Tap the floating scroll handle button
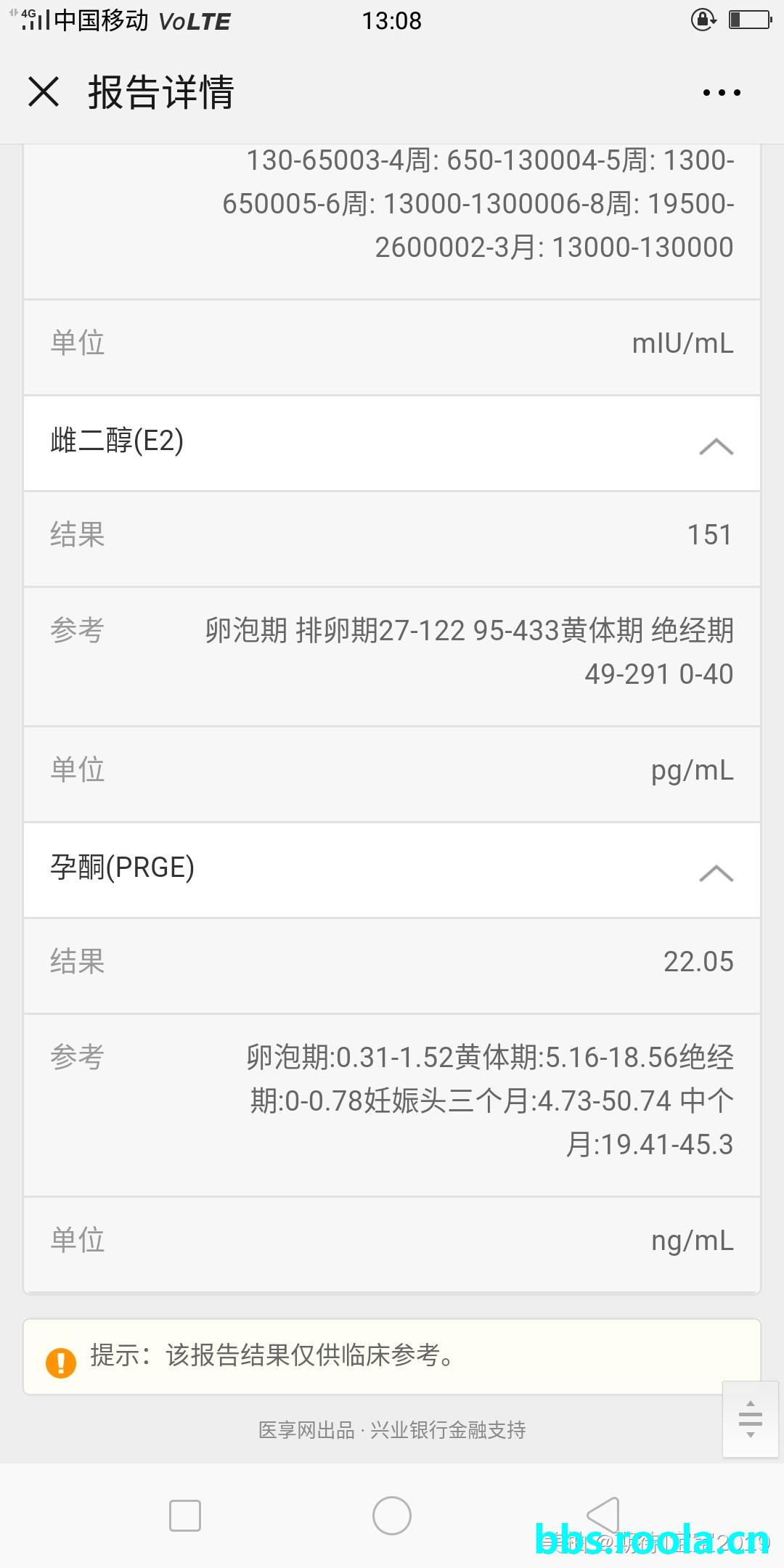Viewport: 784px width, 1568px height. click(x=750, y=1418)
